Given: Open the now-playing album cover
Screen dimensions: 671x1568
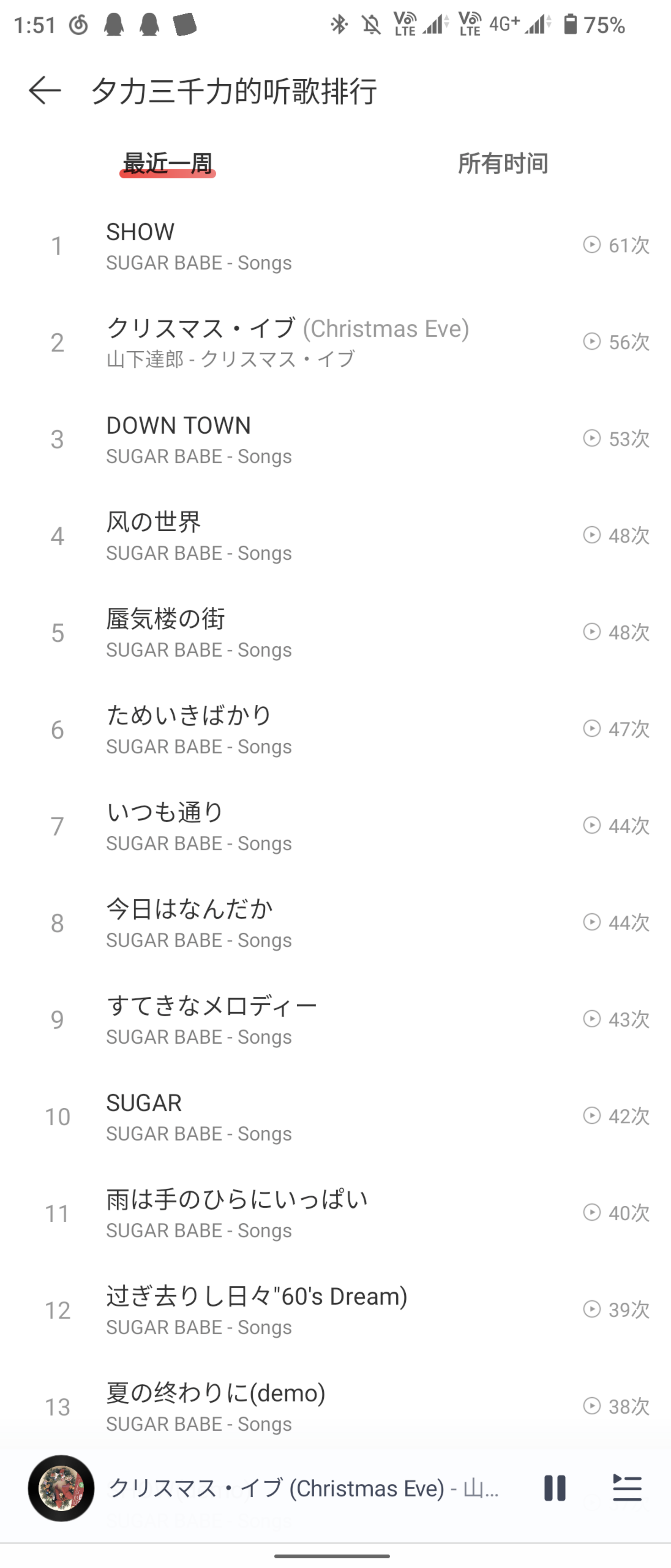Looking at the screenshot, I should 62,1488.
